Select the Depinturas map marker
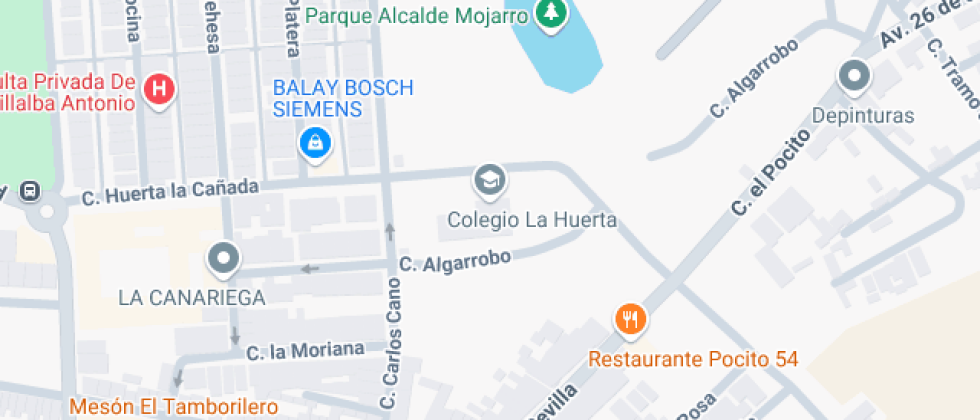Screen dimensions: 980x420 (x=854, y=78)
